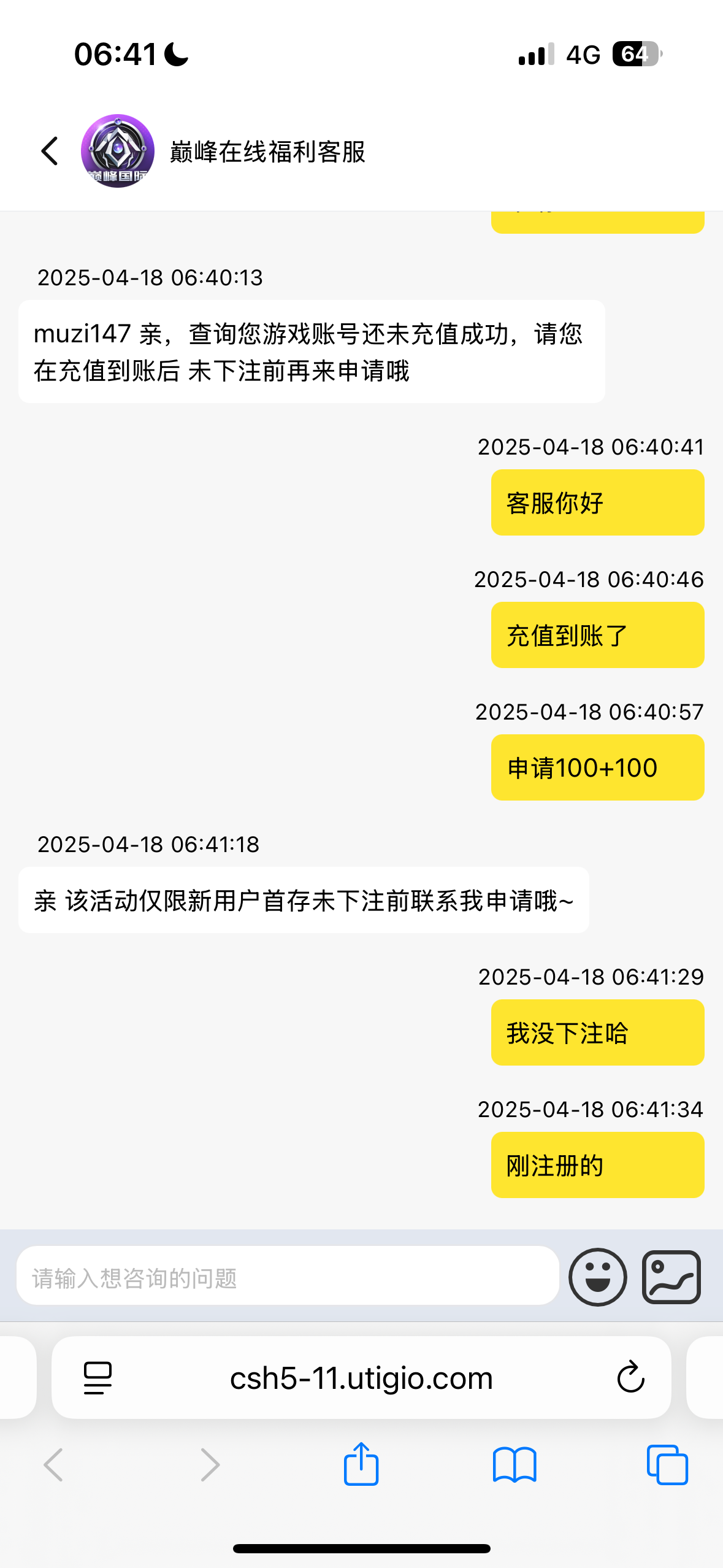Reload the current web page
This screenshot has width=723, height=1568.
630,1378
